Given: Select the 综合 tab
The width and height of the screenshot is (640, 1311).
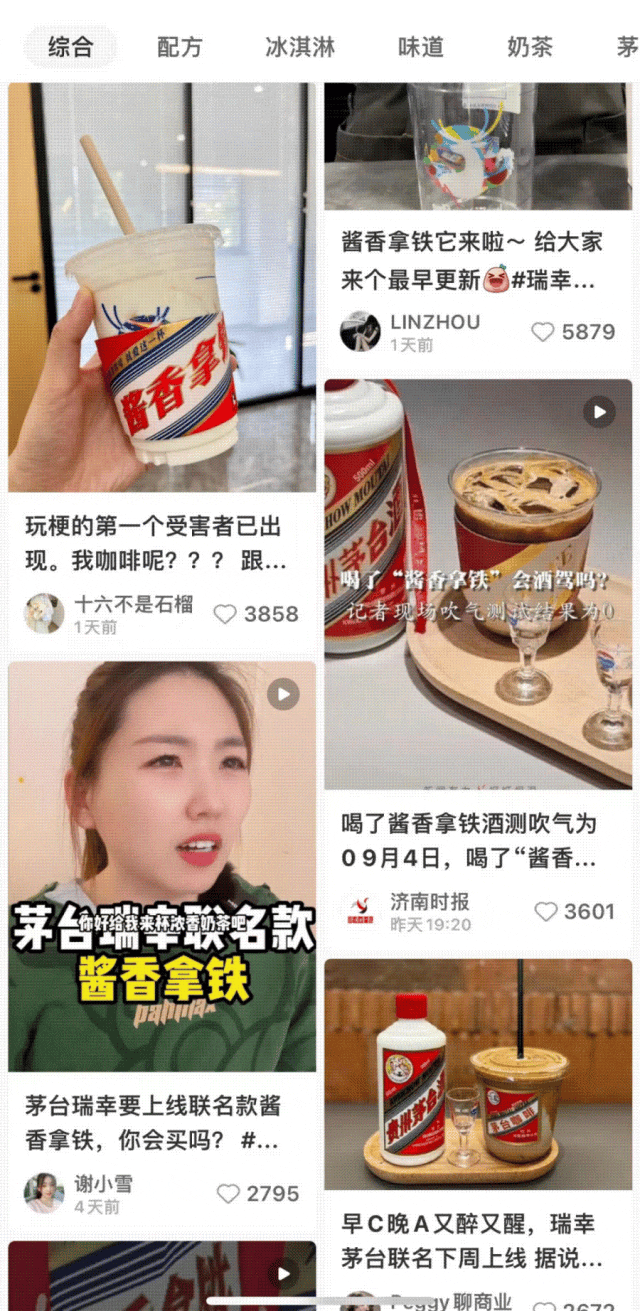Looking at the screenshot, I should coord(70,47).
